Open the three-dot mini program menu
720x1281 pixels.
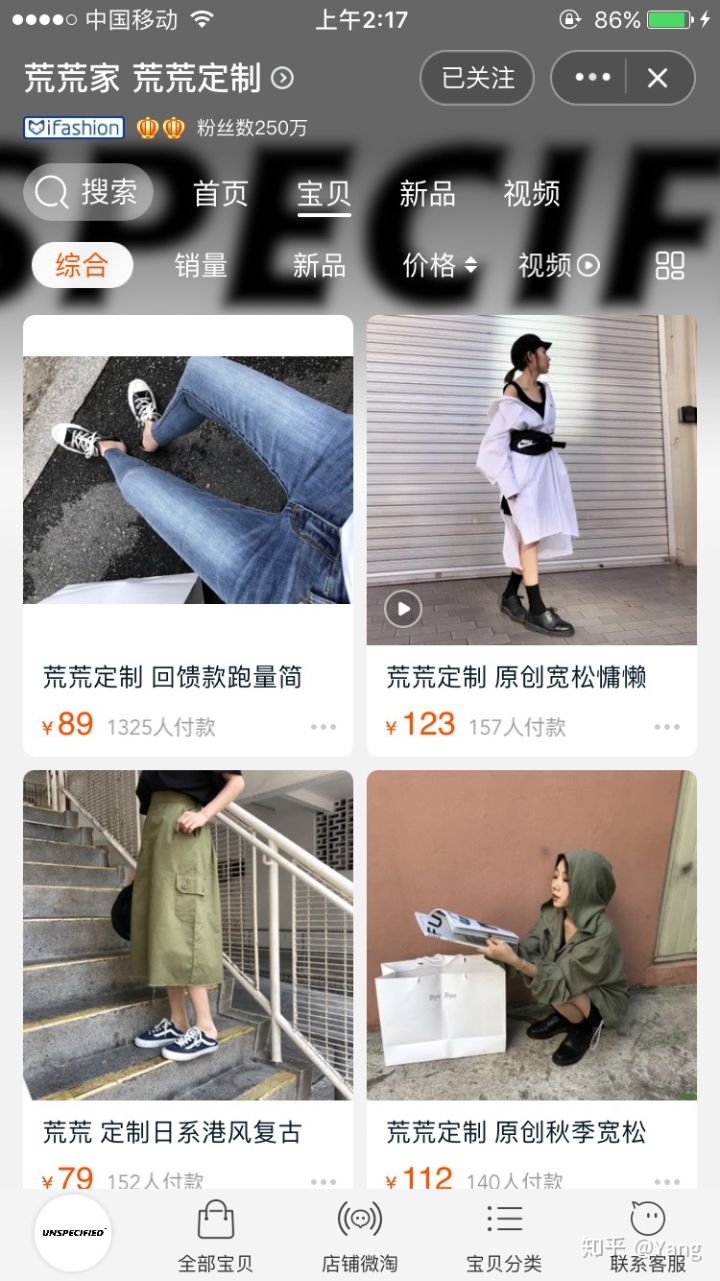click(592, 78)
